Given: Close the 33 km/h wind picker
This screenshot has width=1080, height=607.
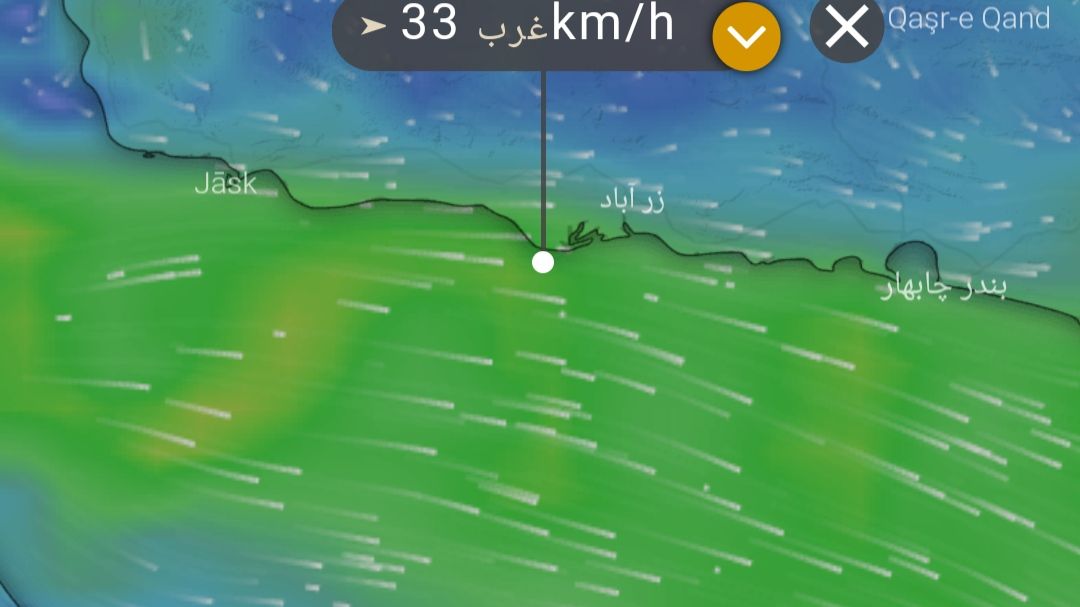Looking at the screenshot, I should click(x=846, y=28).
